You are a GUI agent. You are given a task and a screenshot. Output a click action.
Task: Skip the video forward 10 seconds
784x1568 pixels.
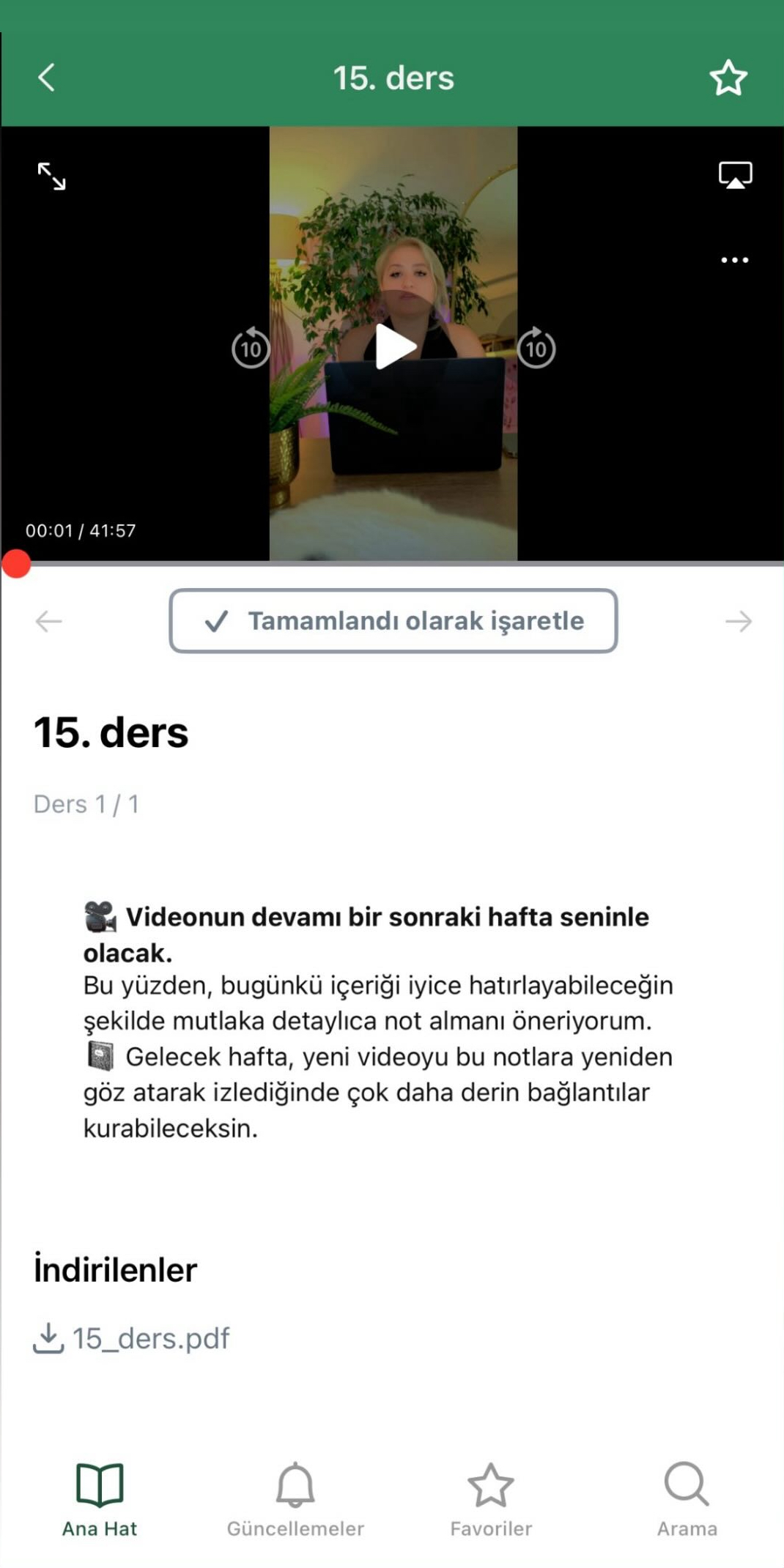tap(536, 348)
